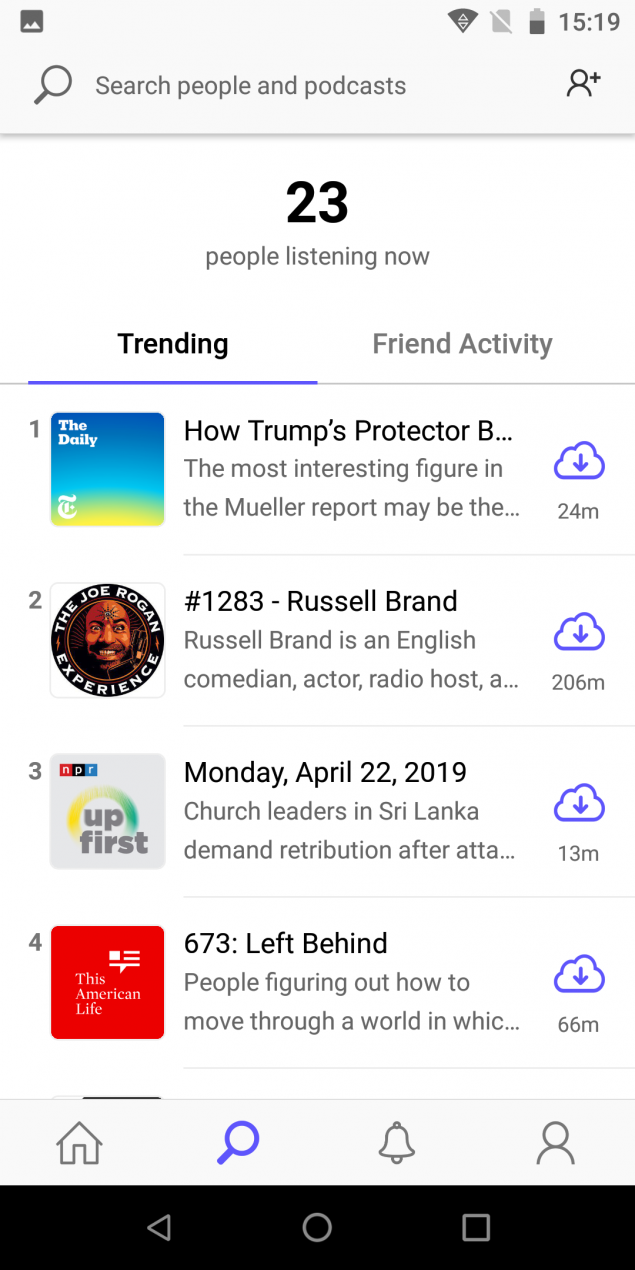Image resolution: width=635 pixels, height=1270 pixels.
Task: Switch to the Friend Activity tab
Action: (x=462, y=344)
